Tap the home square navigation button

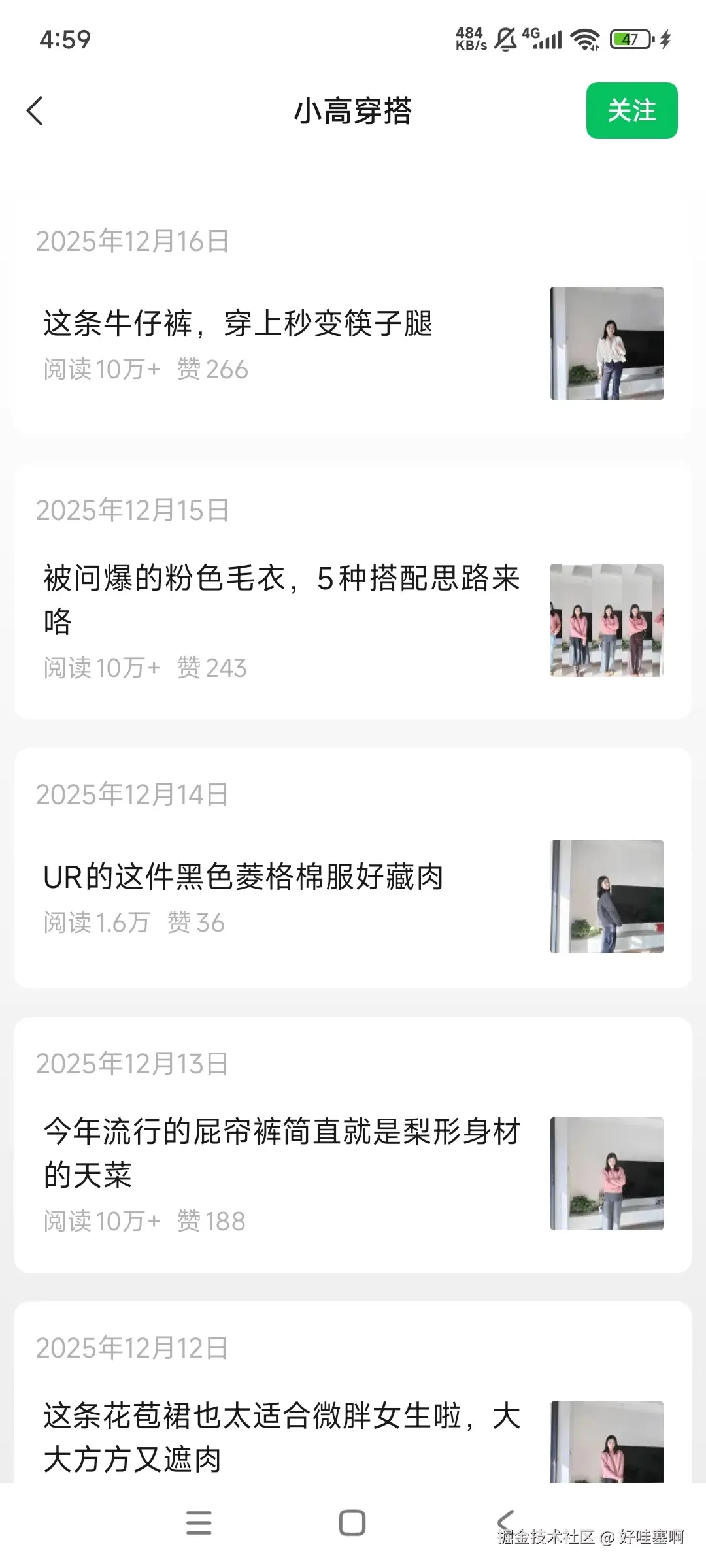pyautogui.click(x=352, y=1524)
